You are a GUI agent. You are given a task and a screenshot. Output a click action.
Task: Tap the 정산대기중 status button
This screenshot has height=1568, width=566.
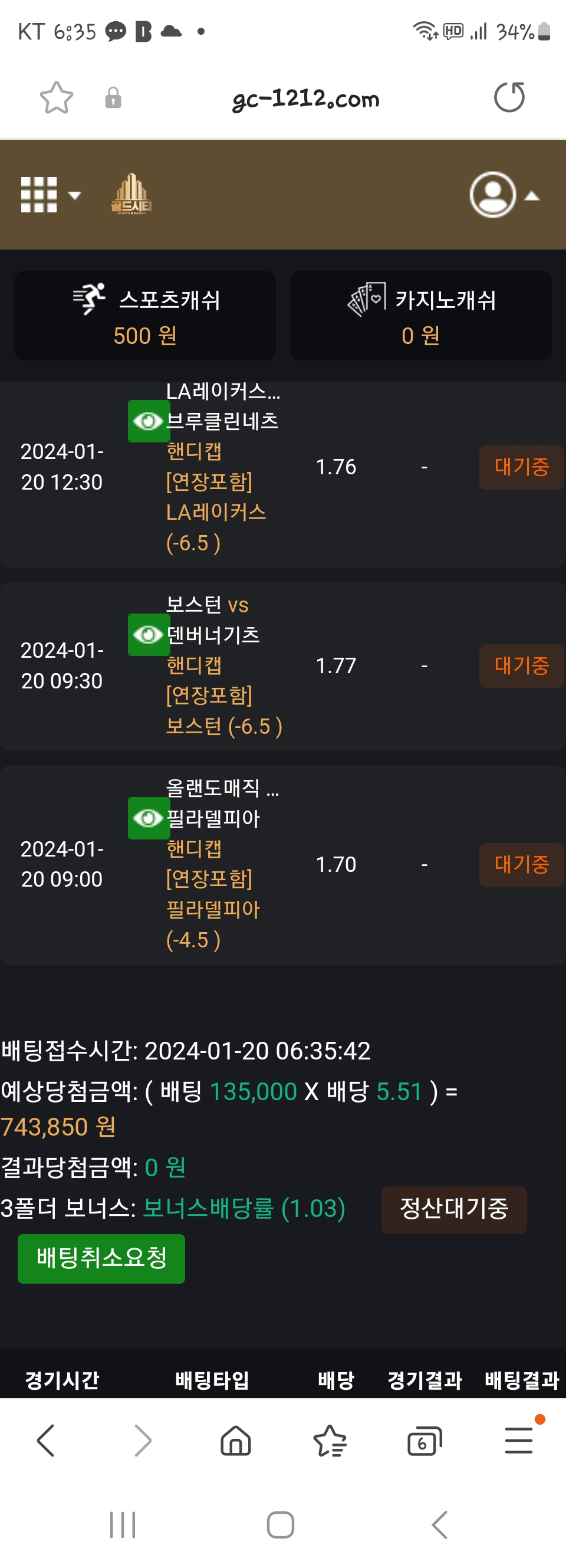click(x=453, y=1209)
